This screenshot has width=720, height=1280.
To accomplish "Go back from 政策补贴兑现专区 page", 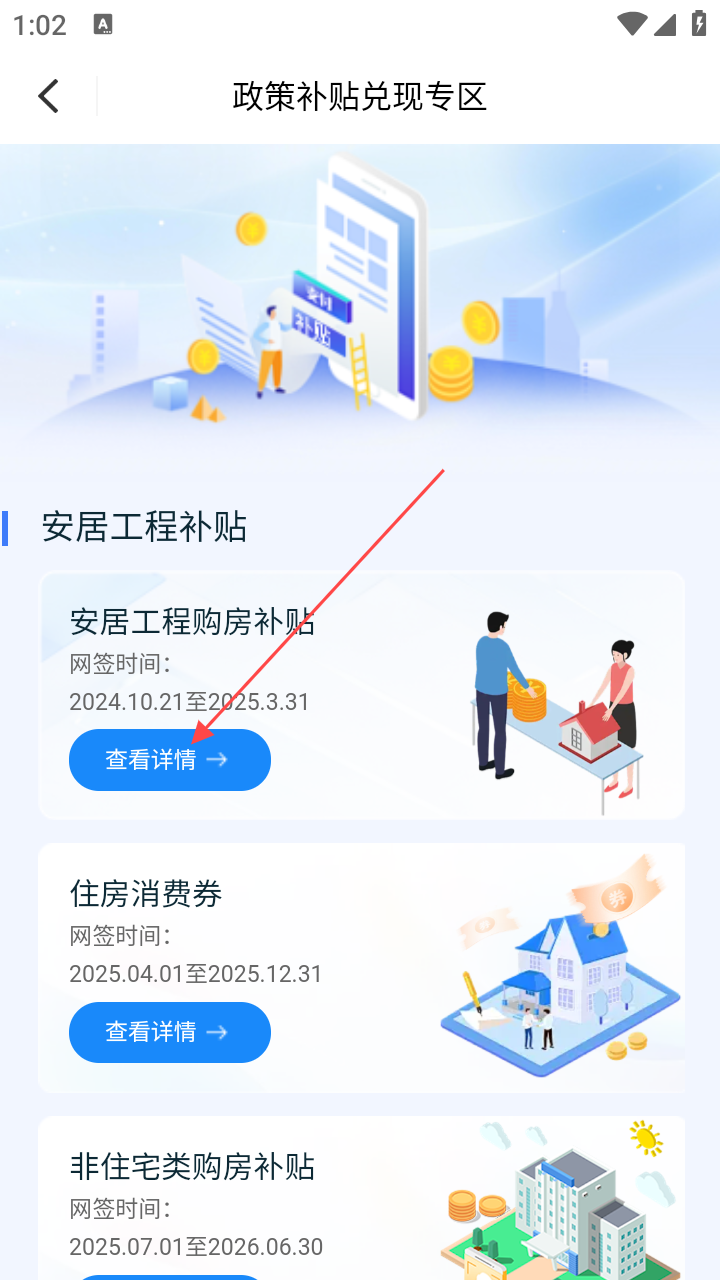I will tap(48, 96).
